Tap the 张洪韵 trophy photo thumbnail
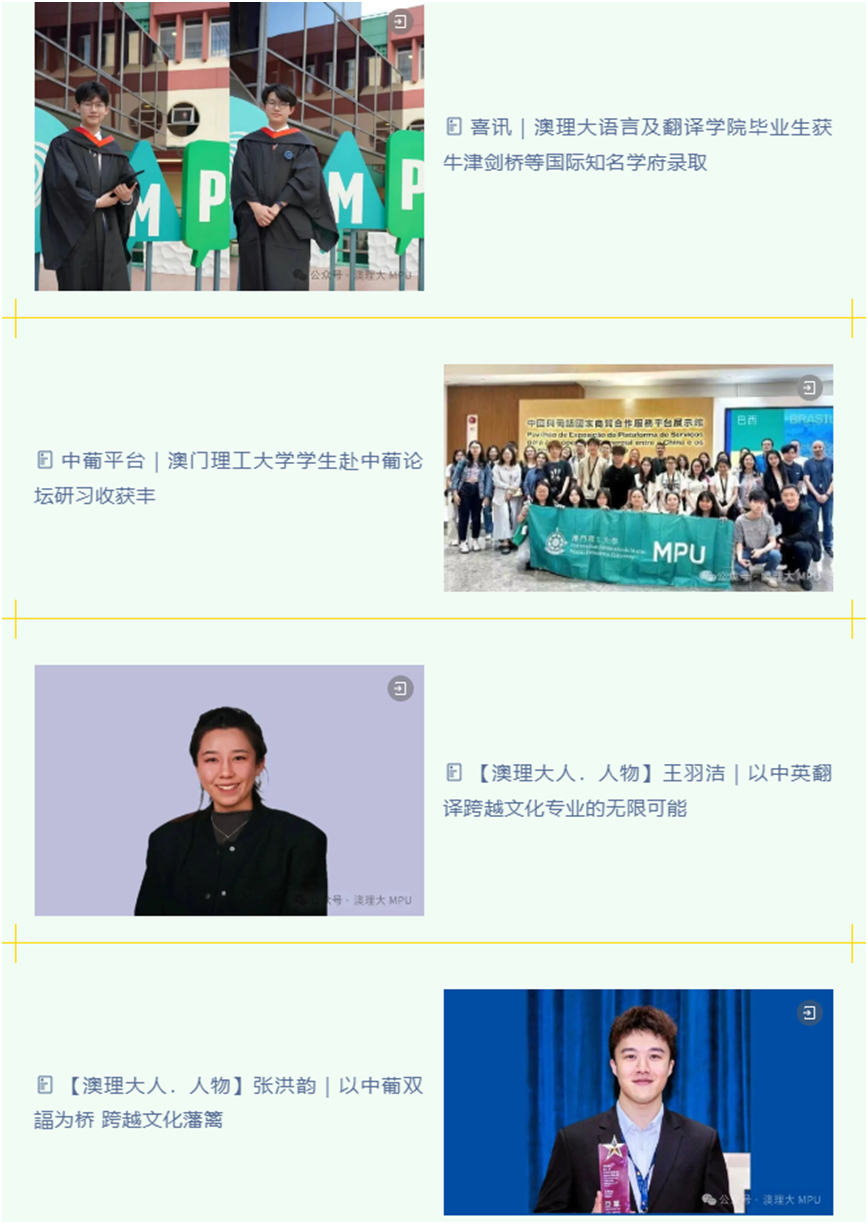Screen dimensions: 868x1224 pyautogui.click(x=638, y=1102)
